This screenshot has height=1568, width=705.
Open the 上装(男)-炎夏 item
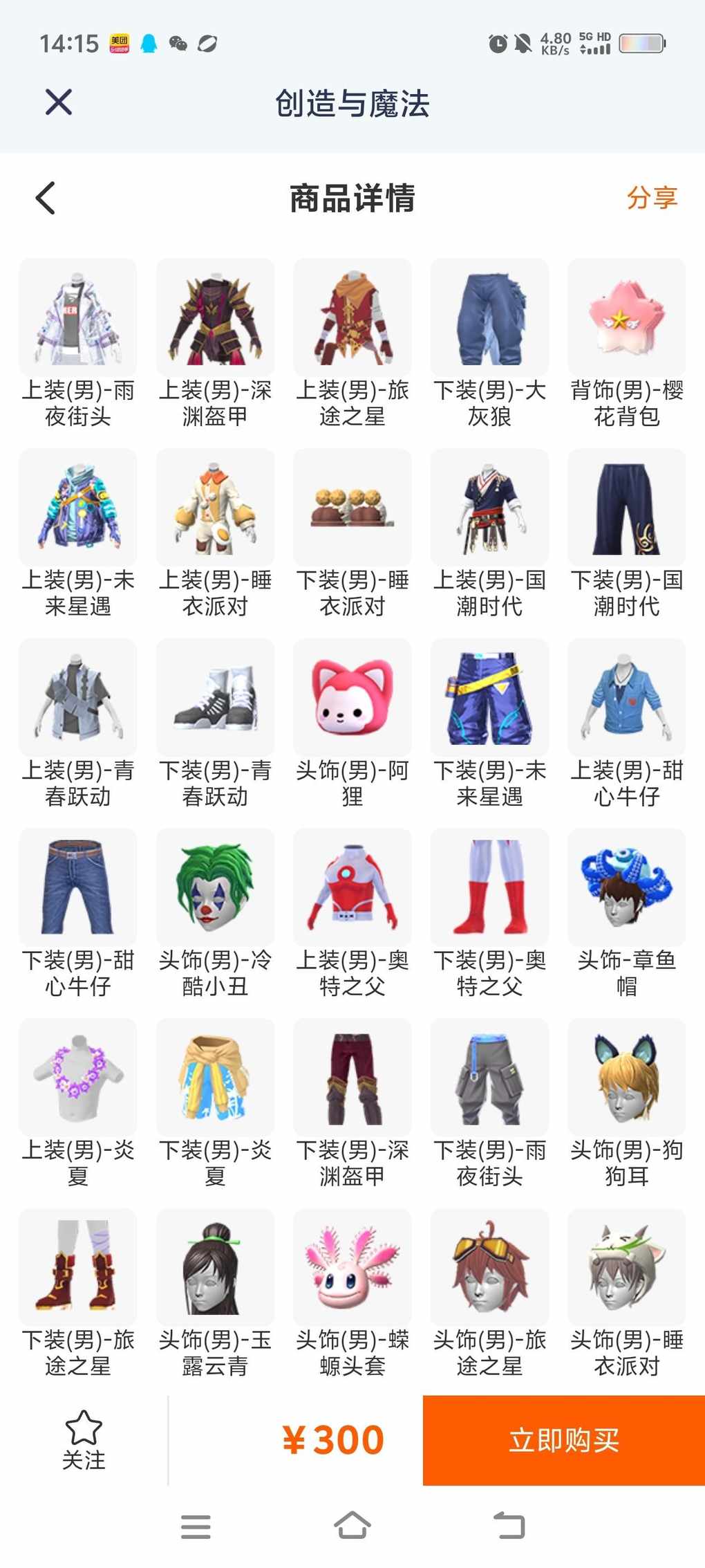pyautogui.click(x=78, y=1077)
